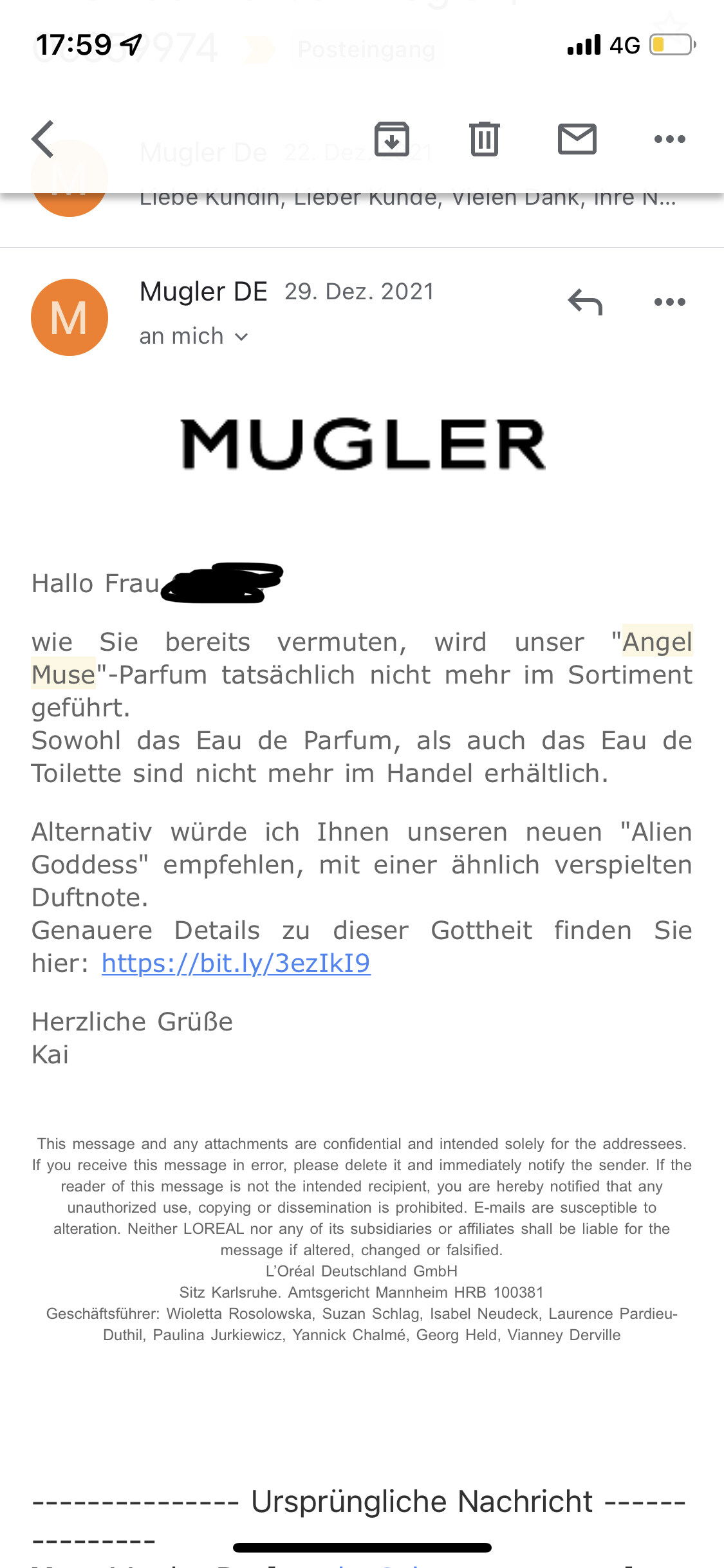Expand recipient details next to 'an mich'
Viewport: 724px width, 1568px height.
[x=241, y=337]
